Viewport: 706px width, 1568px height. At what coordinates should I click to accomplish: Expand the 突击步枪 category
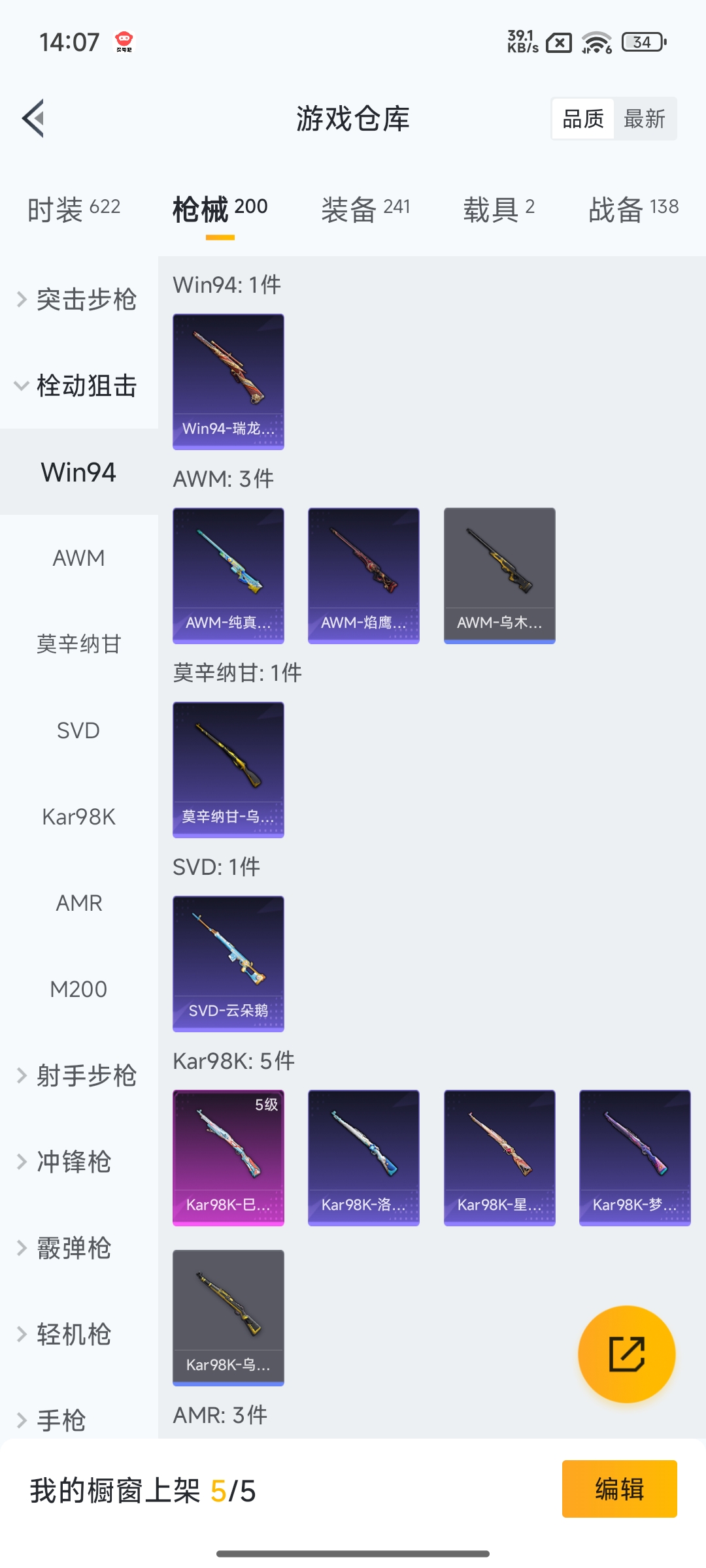coord(86,299)
